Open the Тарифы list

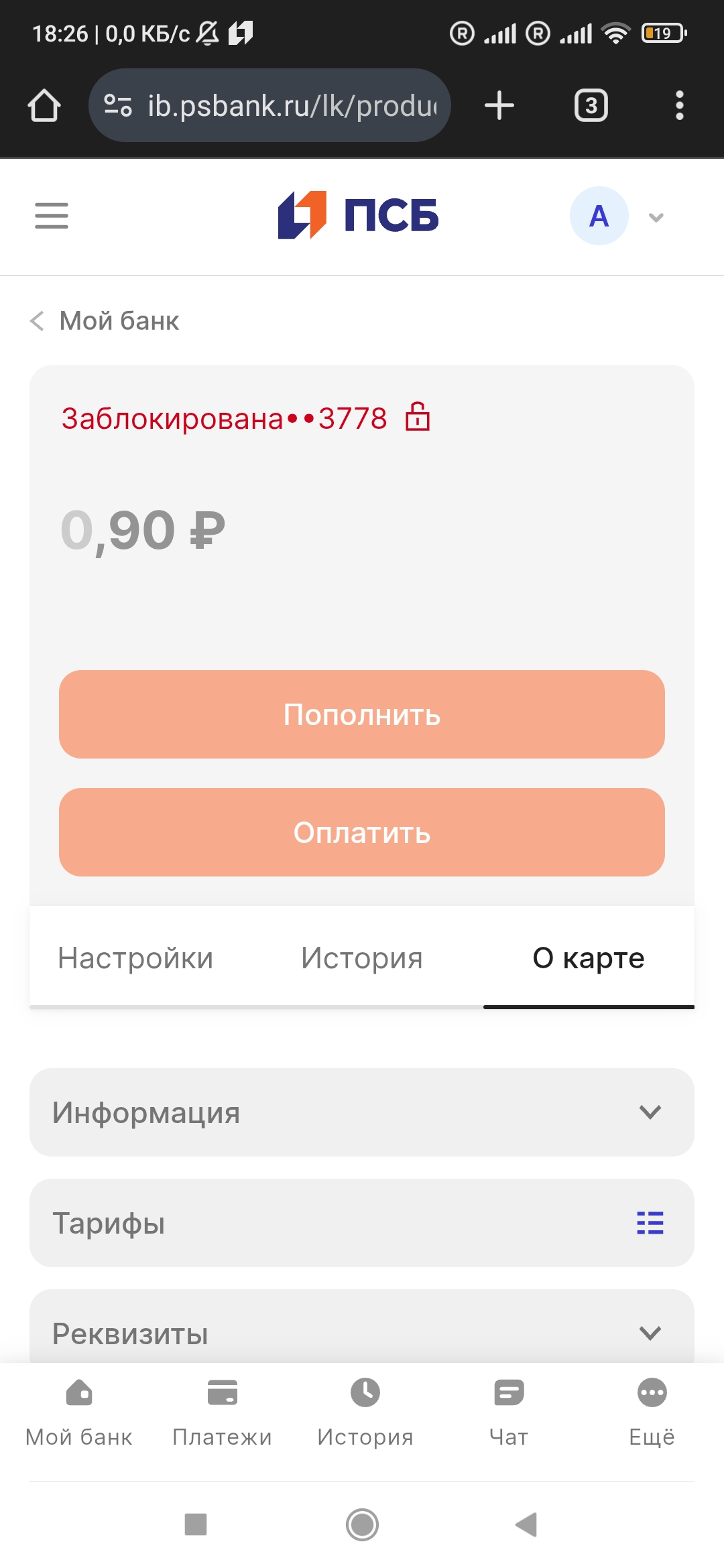[362, 1223]
